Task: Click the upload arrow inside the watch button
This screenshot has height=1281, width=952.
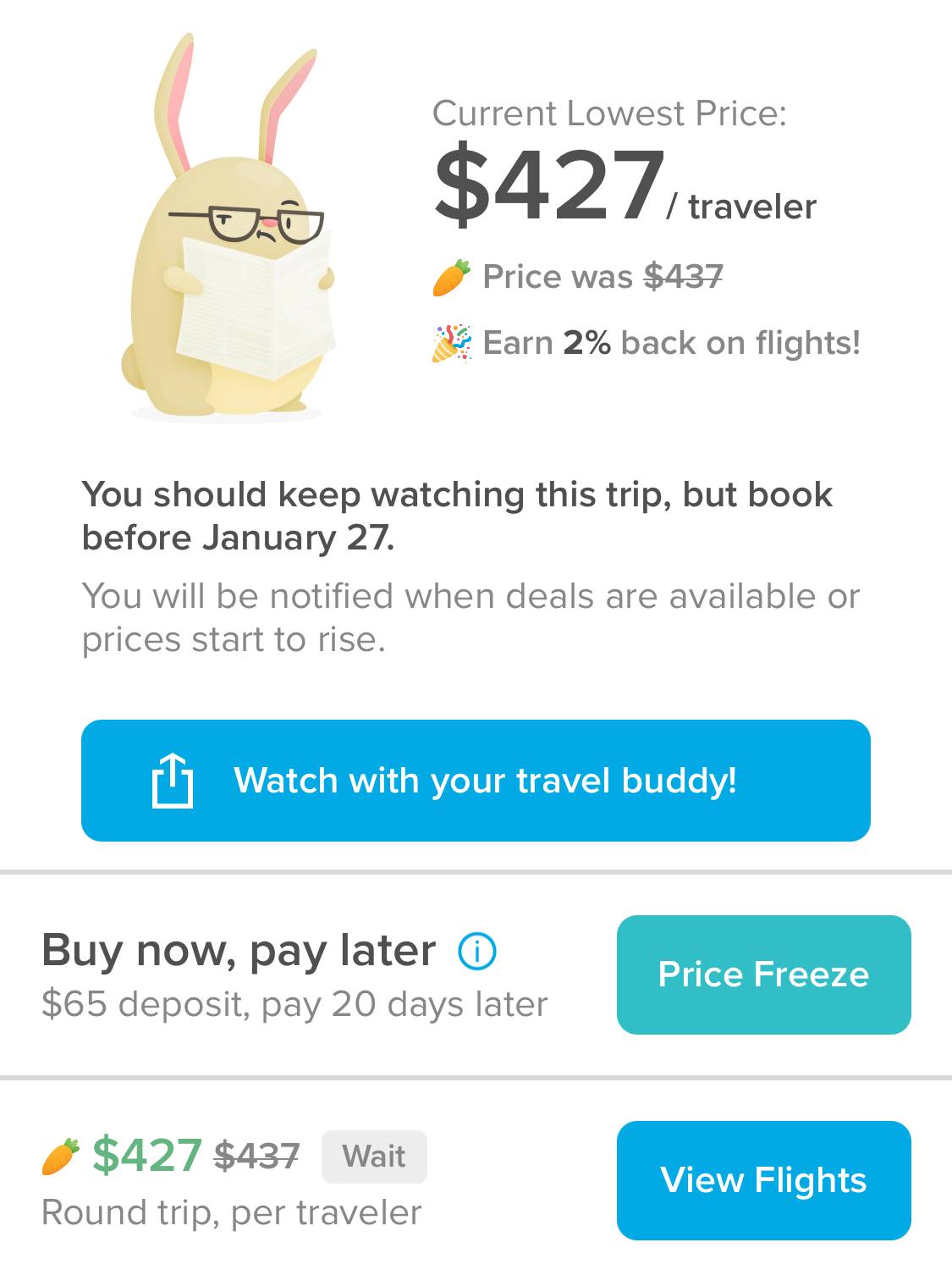Action: point(172,780)
